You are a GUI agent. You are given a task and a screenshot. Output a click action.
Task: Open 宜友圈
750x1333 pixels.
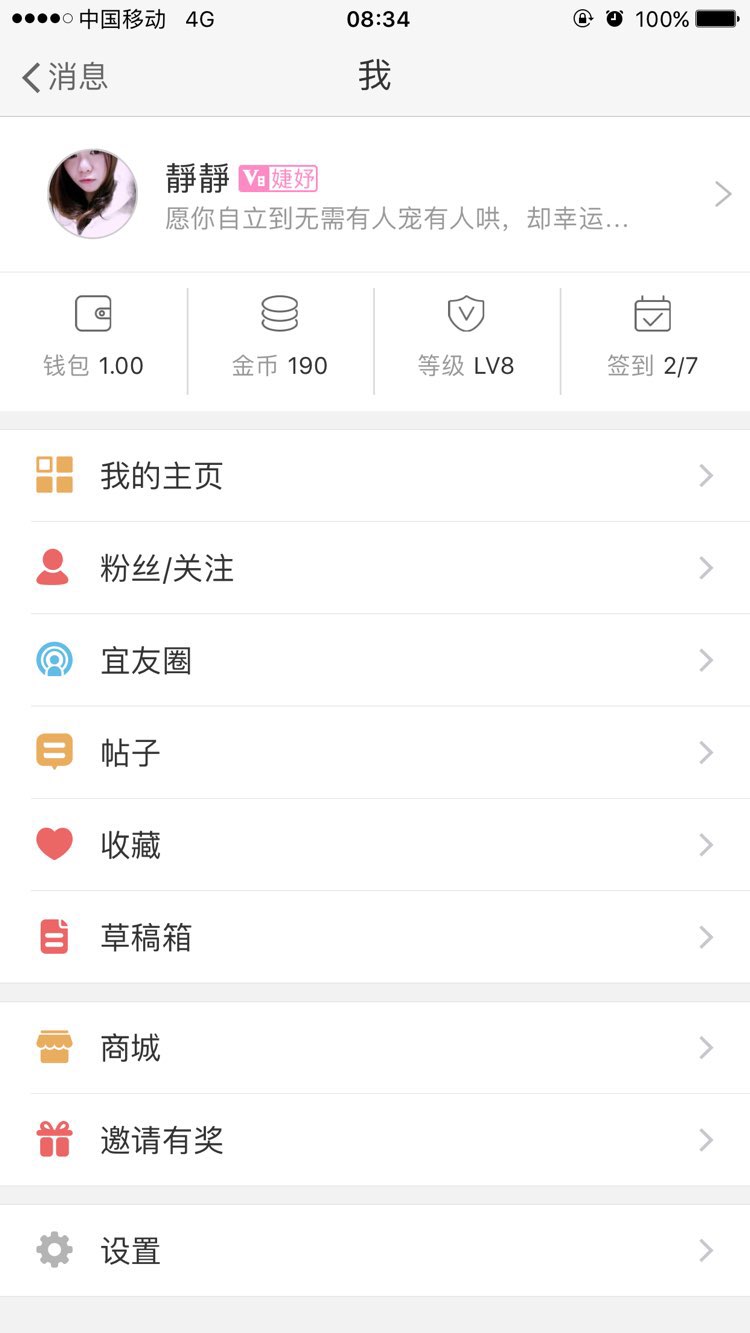(375, 660)
